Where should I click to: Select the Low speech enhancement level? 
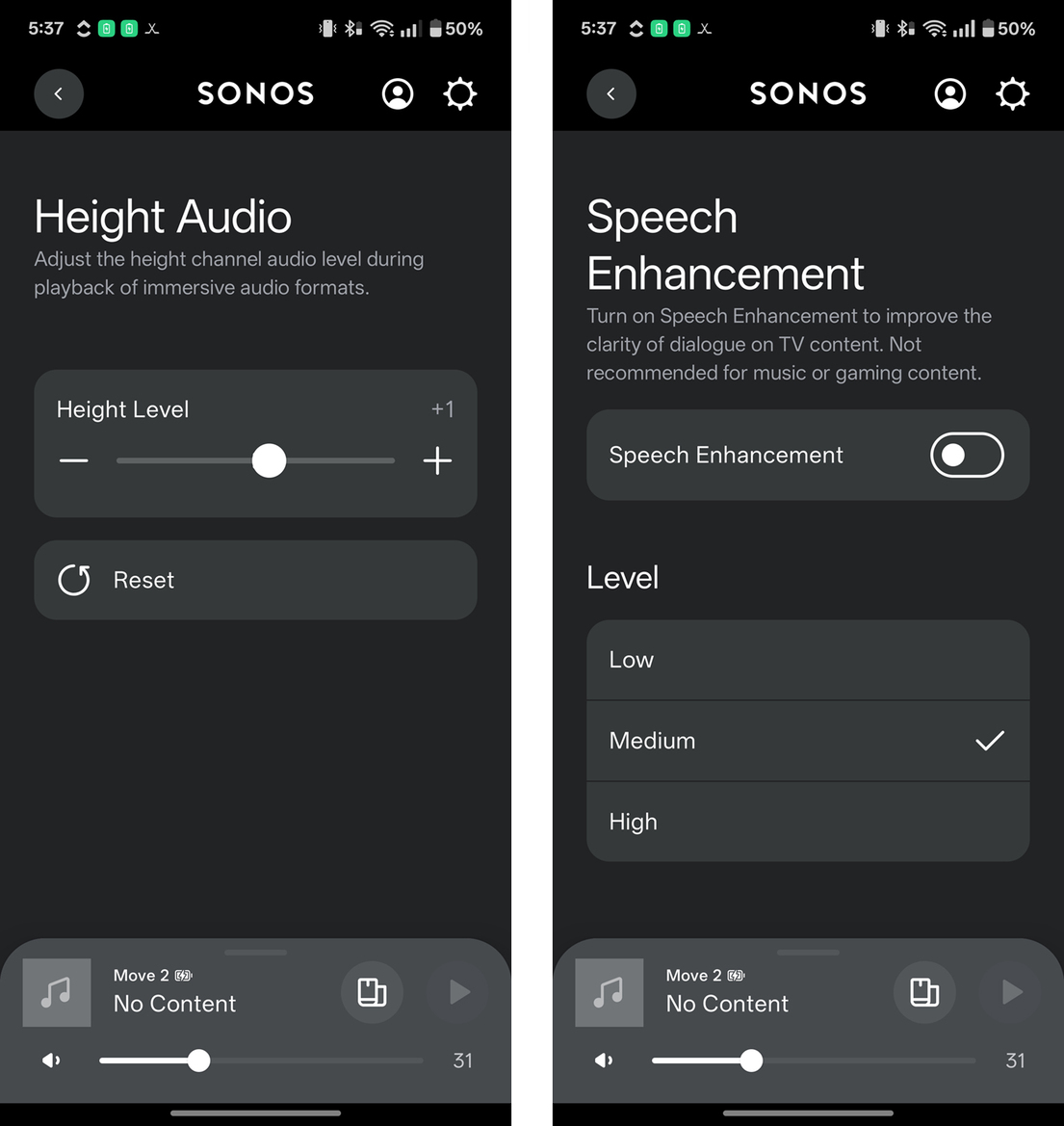pos(808,660)
